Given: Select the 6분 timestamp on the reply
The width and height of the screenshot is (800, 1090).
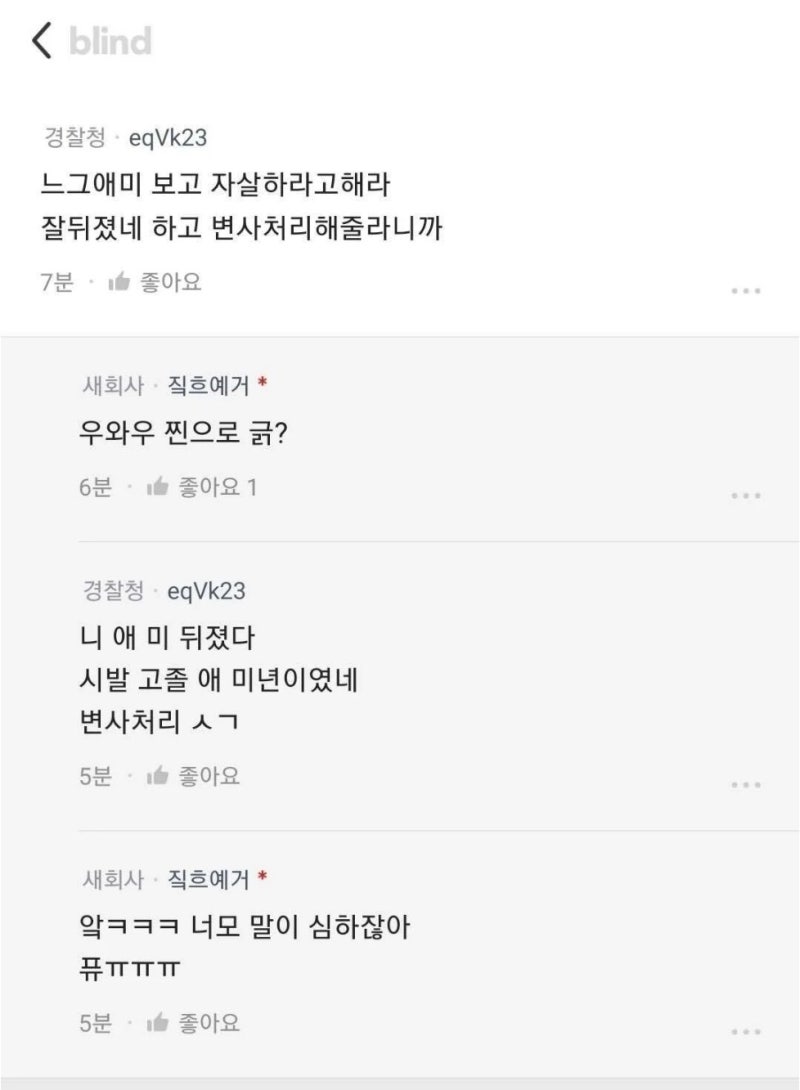Looking at the screenshot, I should (94, 488).
